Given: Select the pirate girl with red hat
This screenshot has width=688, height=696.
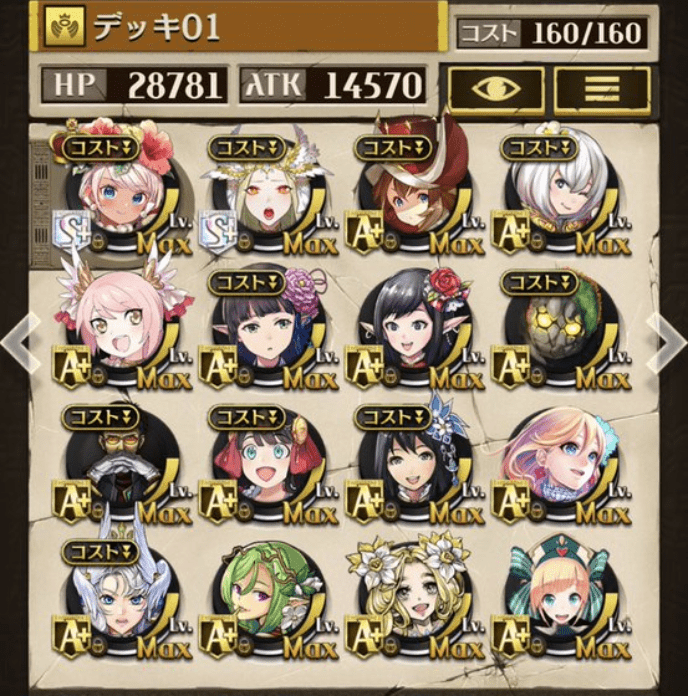Looking at the screenshot, I should tap(414, 192).
